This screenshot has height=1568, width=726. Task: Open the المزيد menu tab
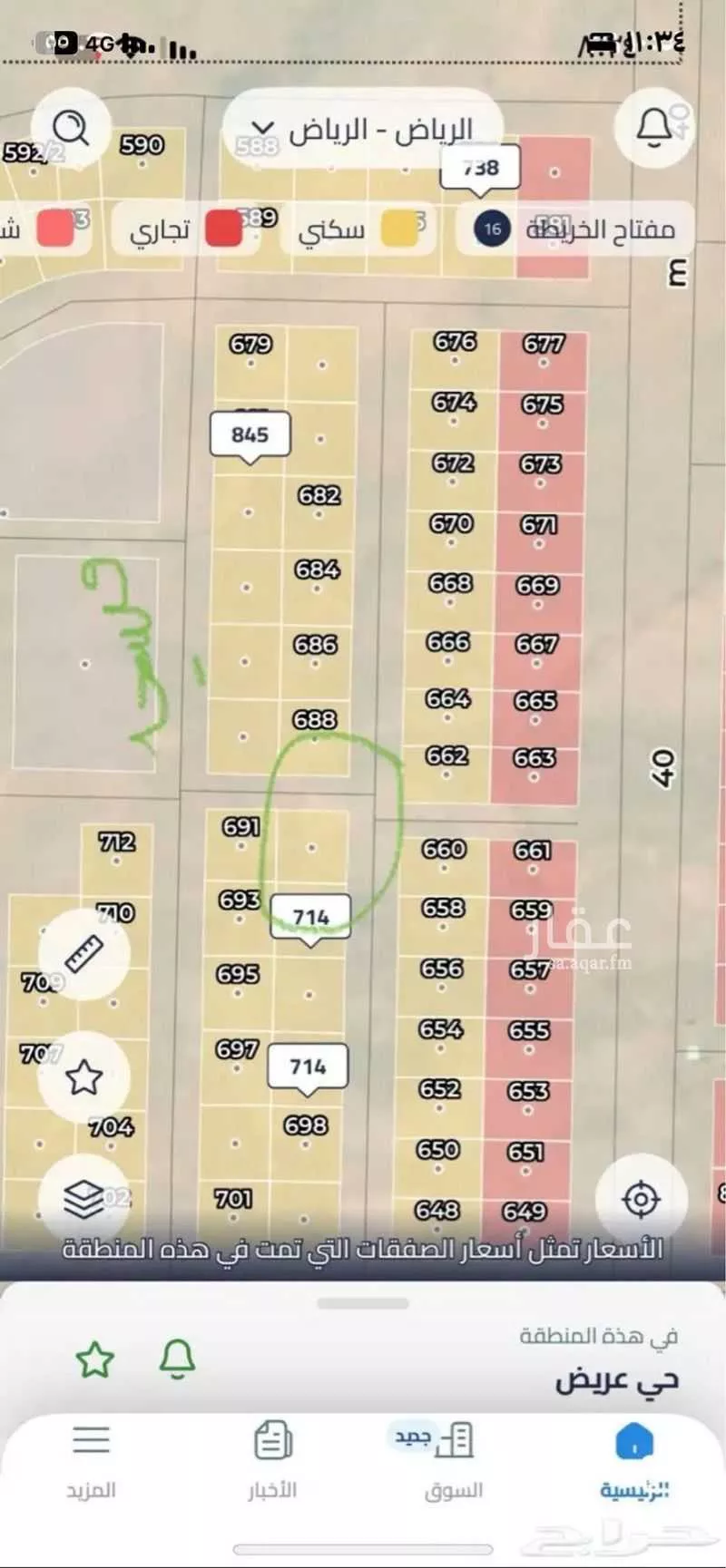click(x=91, y=1460)
